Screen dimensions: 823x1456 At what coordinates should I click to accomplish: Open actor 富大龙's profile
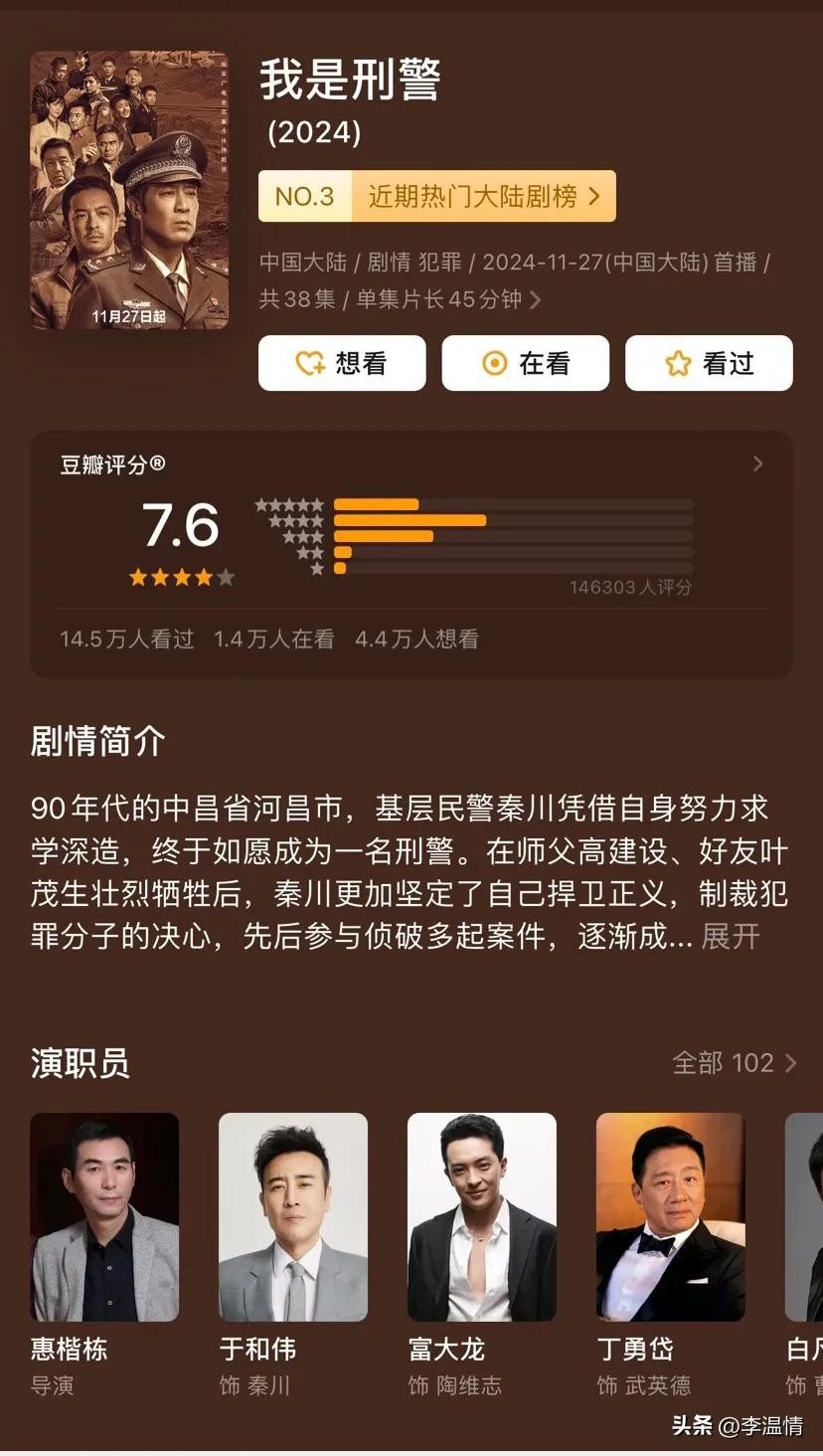pyautogui.click(x=482, y=1216)
